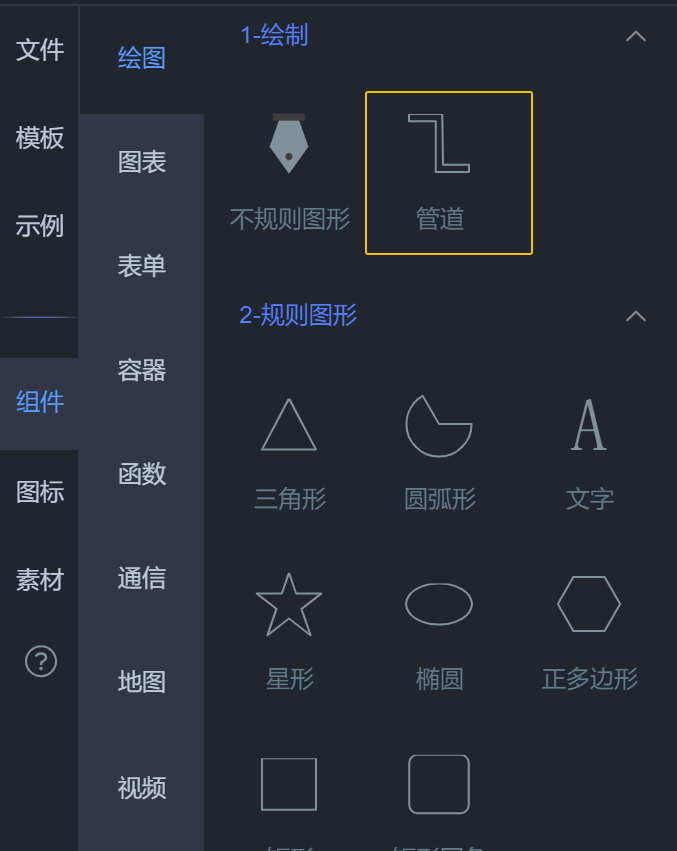Switch to the 模板 section
This screenshot has height=851, width=677.
40,138
